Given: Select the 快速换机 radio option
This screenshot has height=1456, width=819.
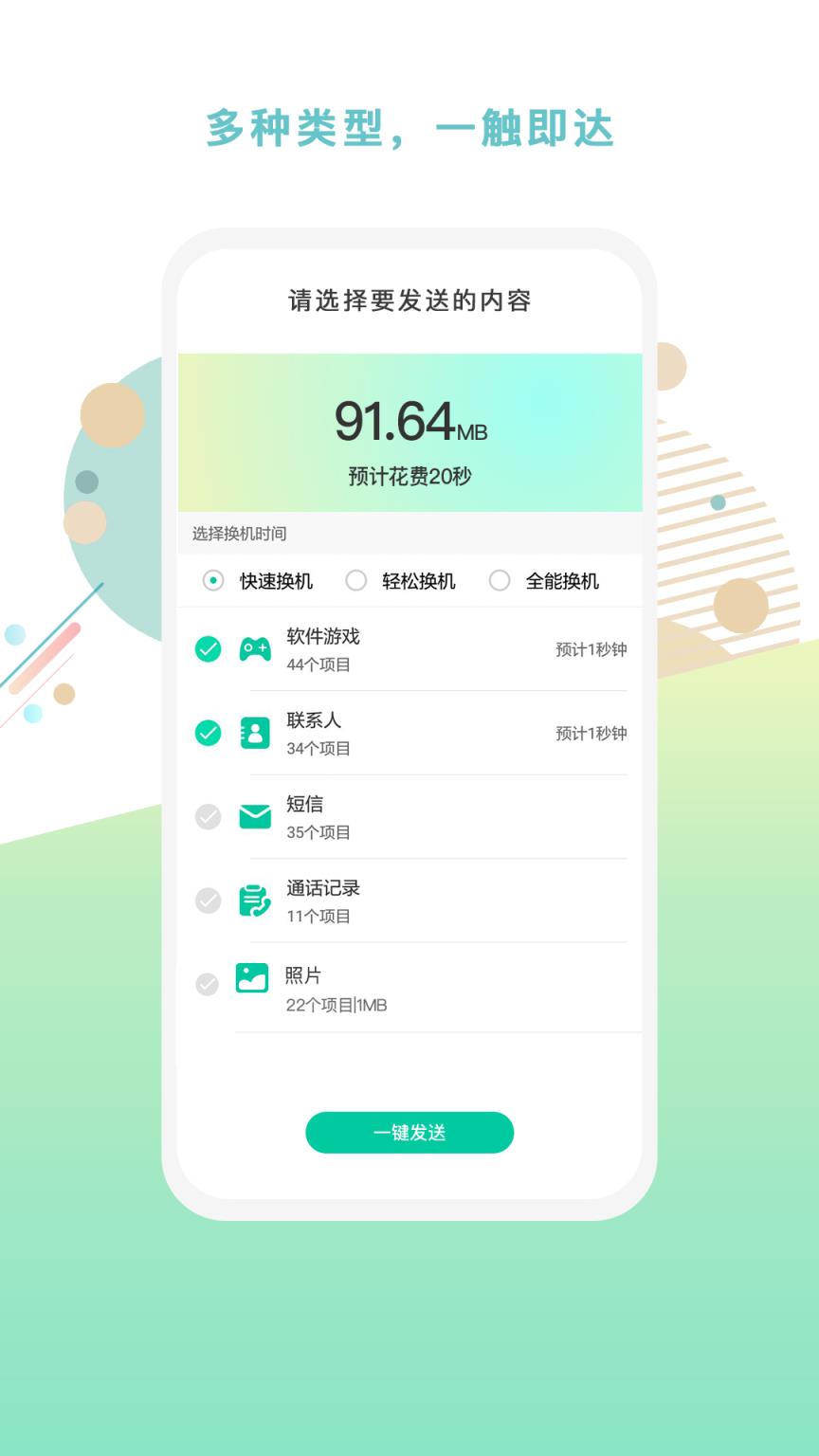Looking at the screenshot, I should 212,580.
